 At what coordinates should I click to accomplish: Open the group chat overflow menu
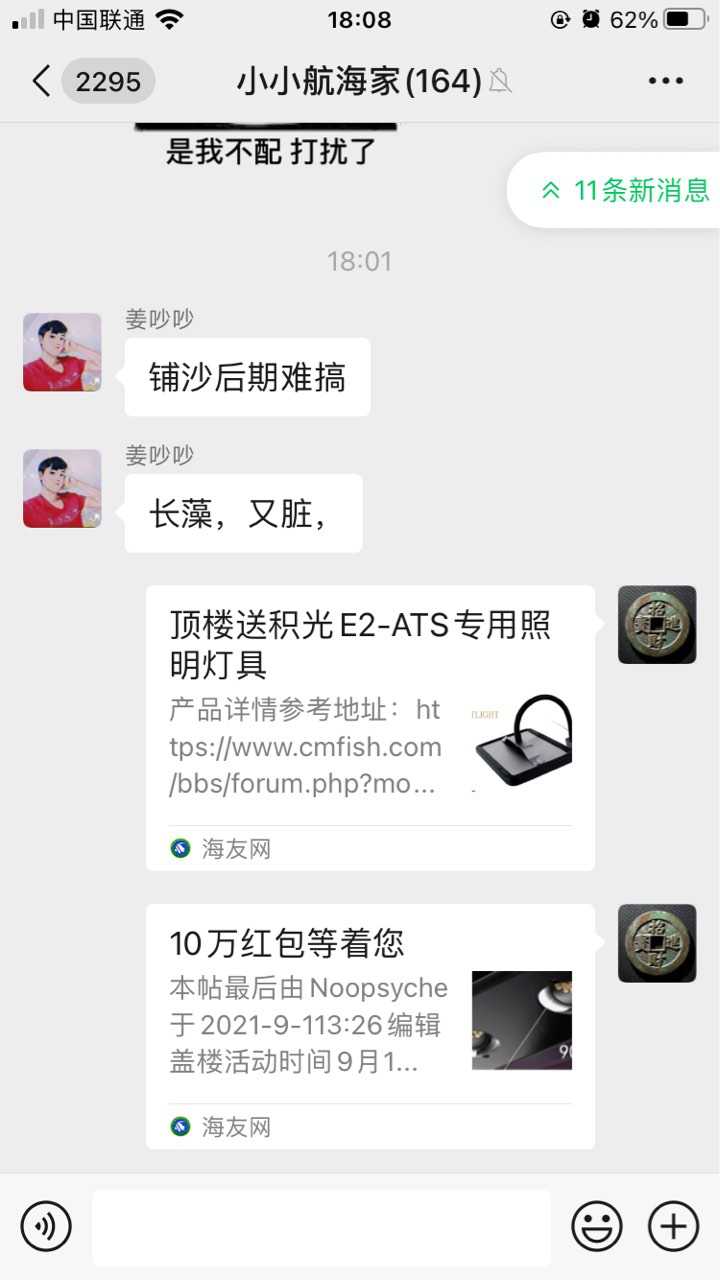point(665,81)
